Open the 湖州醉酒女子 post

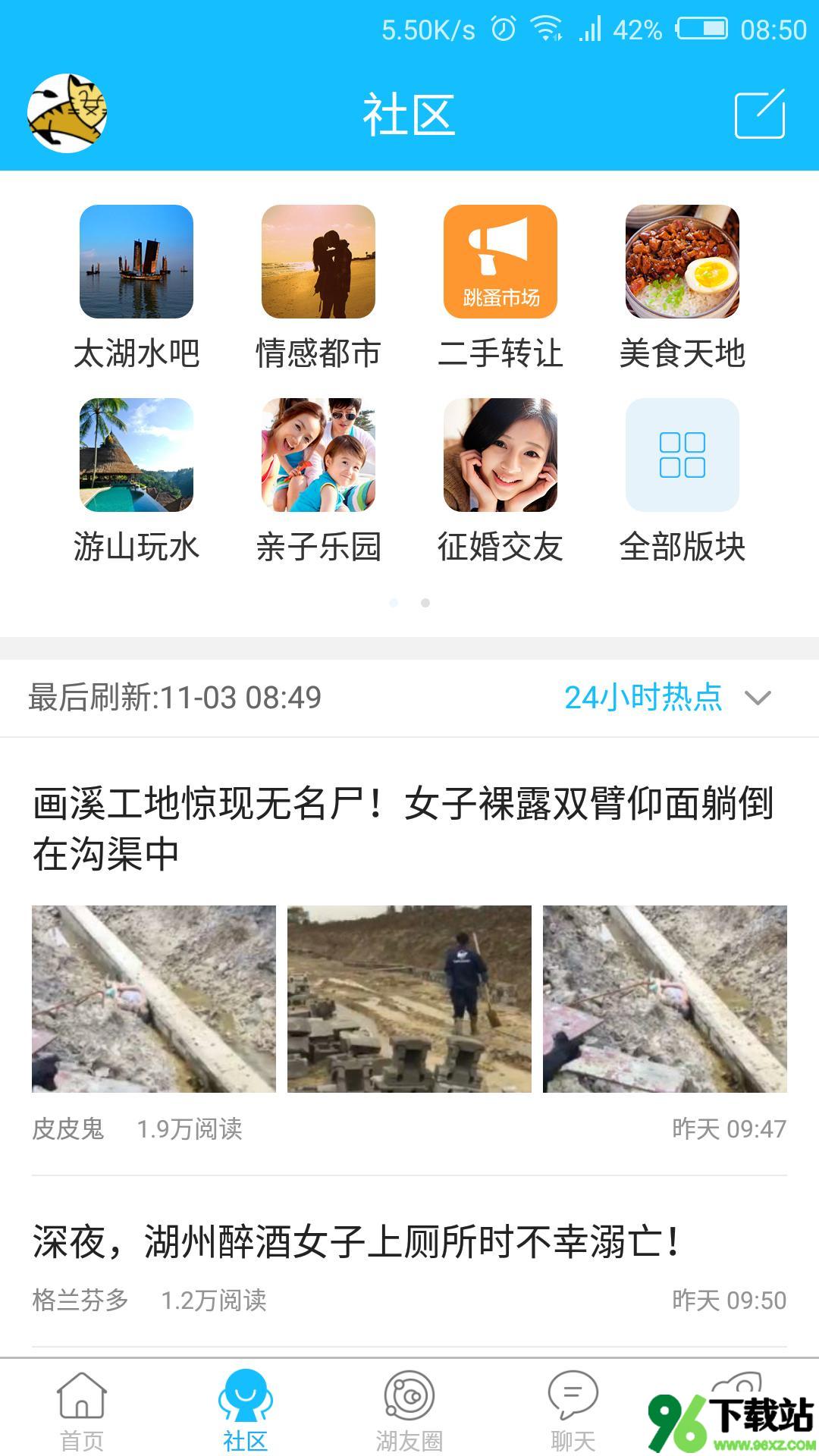(x=356, y=1242)
